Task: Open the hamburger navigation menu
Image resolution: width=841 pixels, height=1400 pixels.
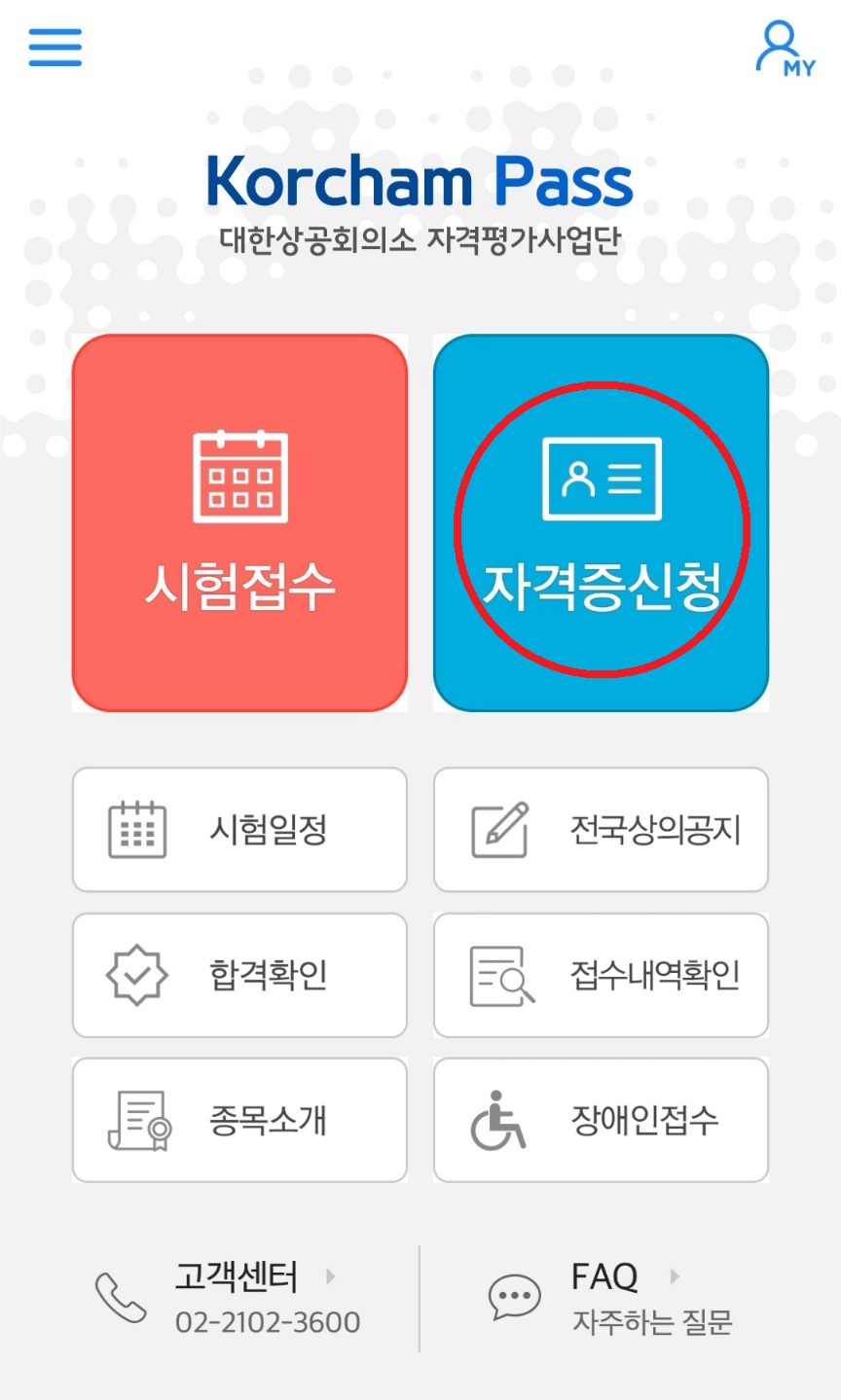Action: [55, 48]
